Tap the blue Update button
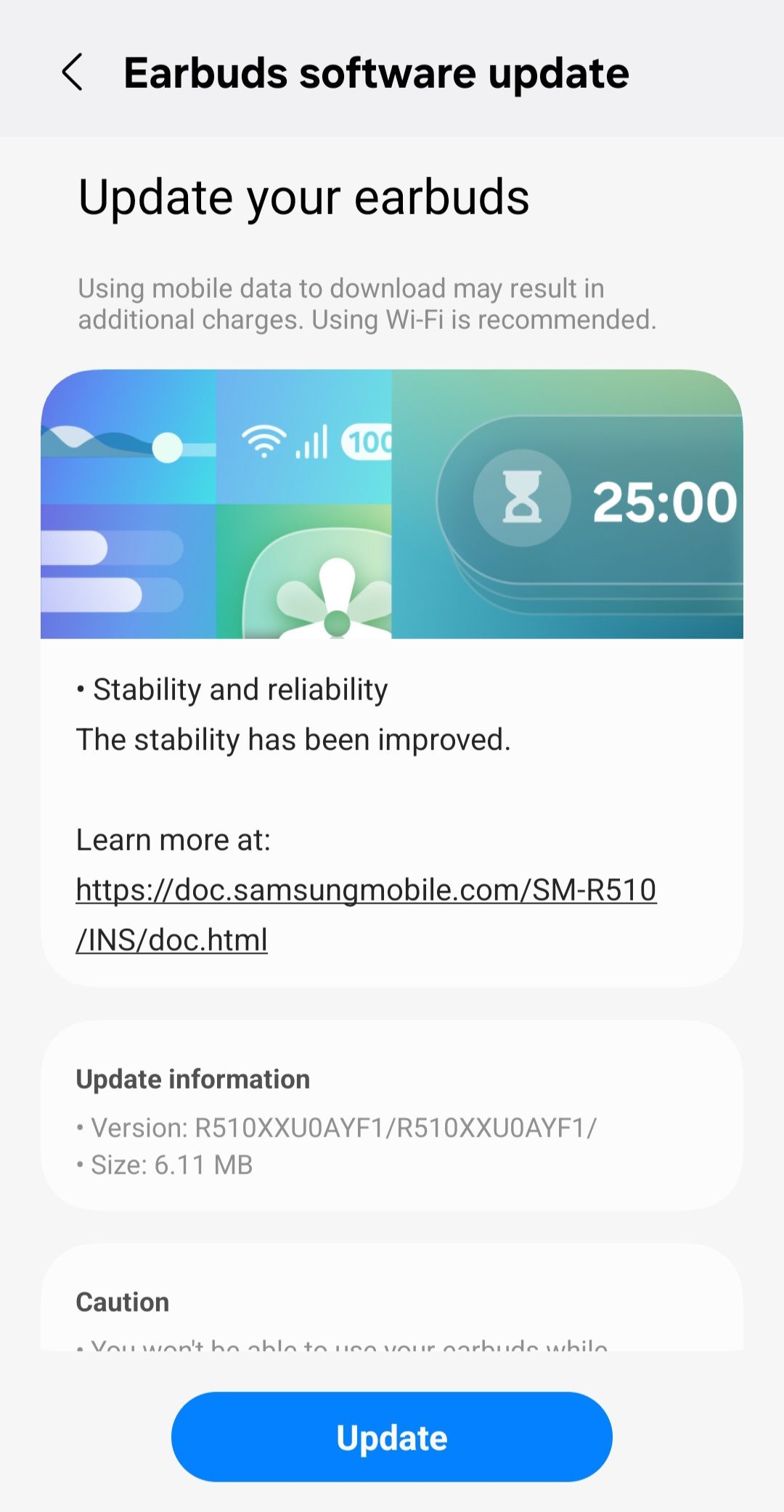 (392, 1437)
